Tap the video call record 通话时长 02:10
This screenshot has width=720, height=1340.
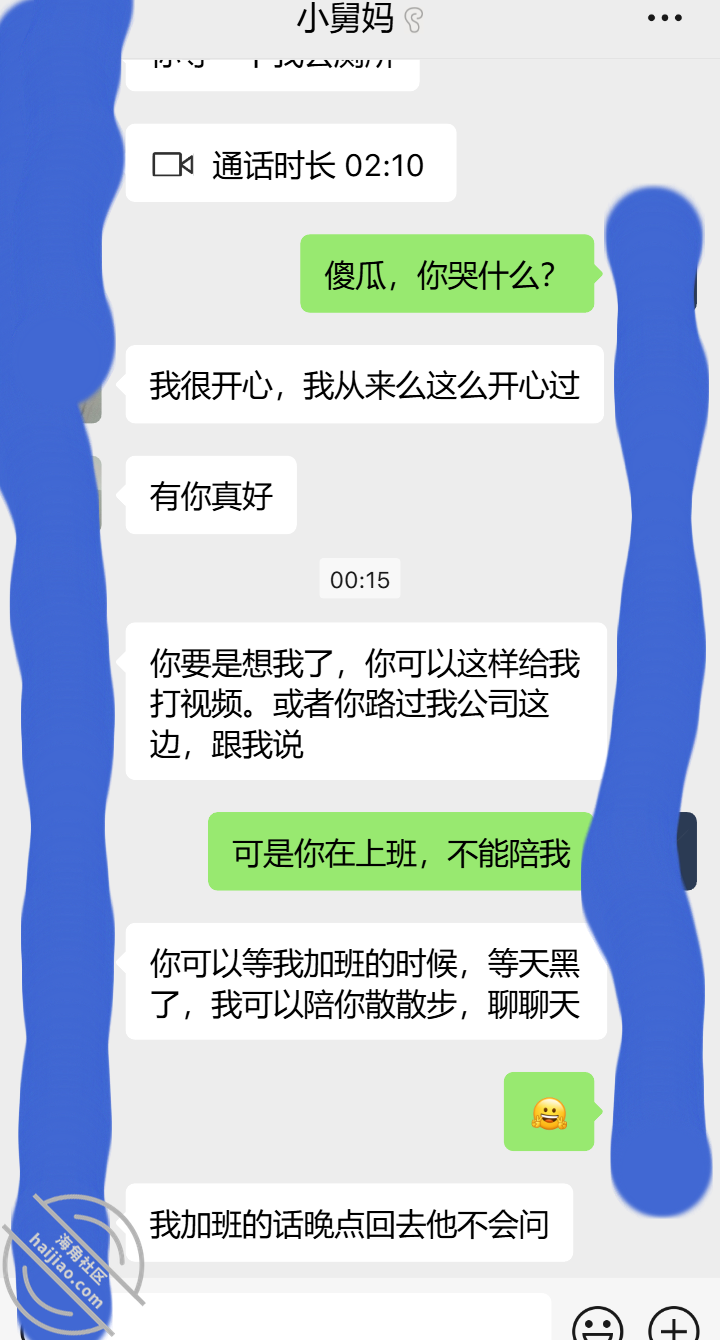point(290,163)
